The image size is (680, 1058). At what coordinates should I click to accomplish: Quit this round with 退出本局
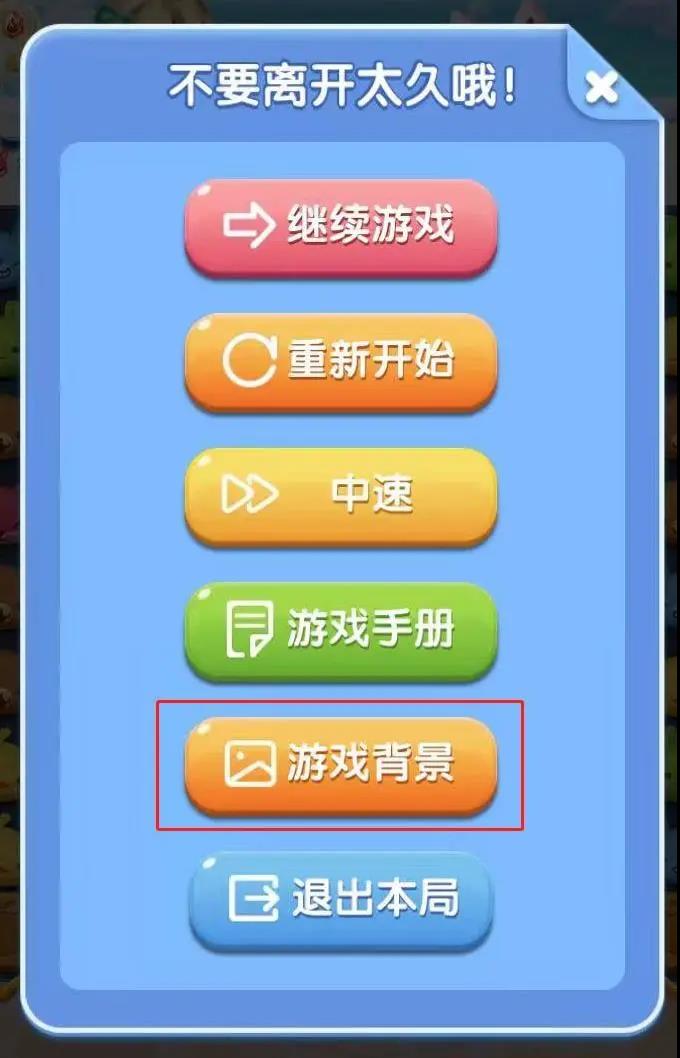(x=340, y=898)
